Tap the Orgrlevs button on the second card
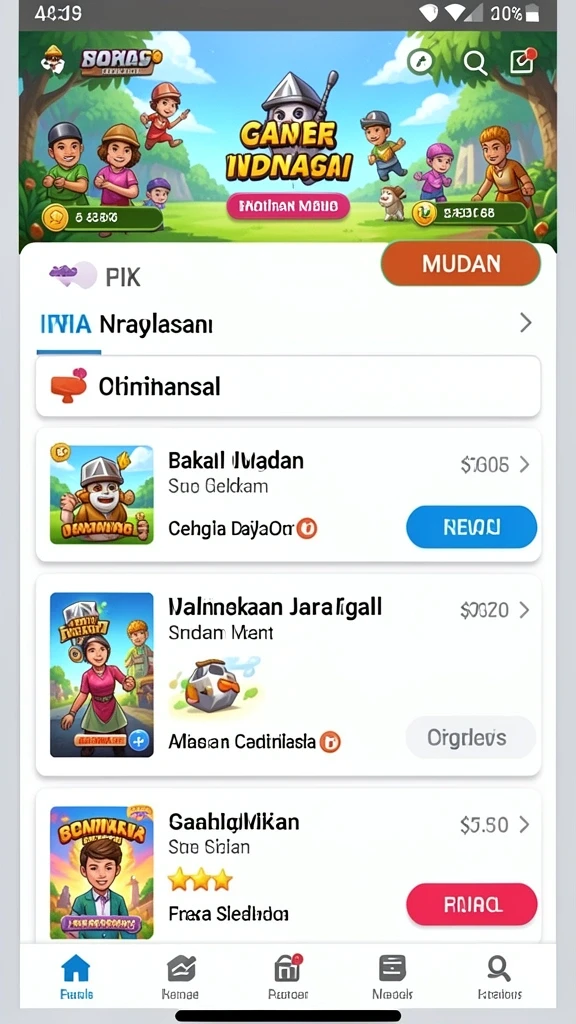 [x=471, y=738]
